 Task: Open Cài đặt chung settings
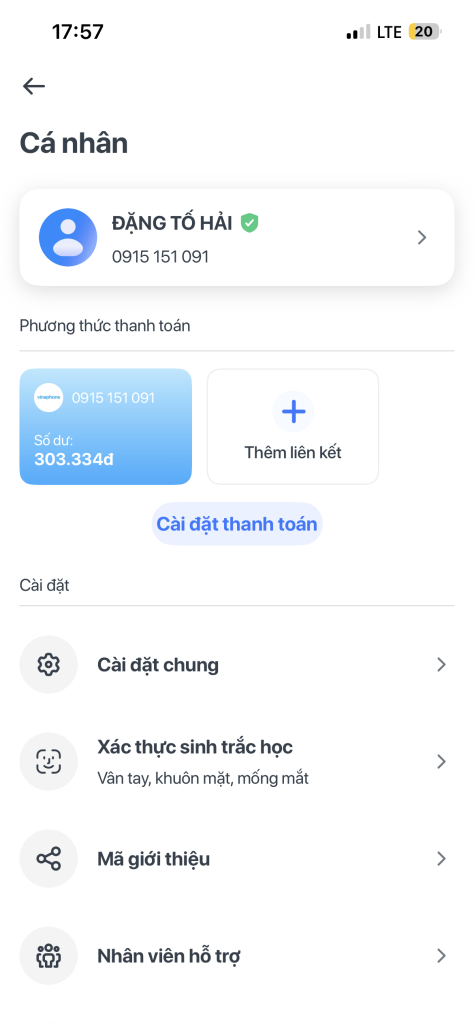[x=237, y=665]
